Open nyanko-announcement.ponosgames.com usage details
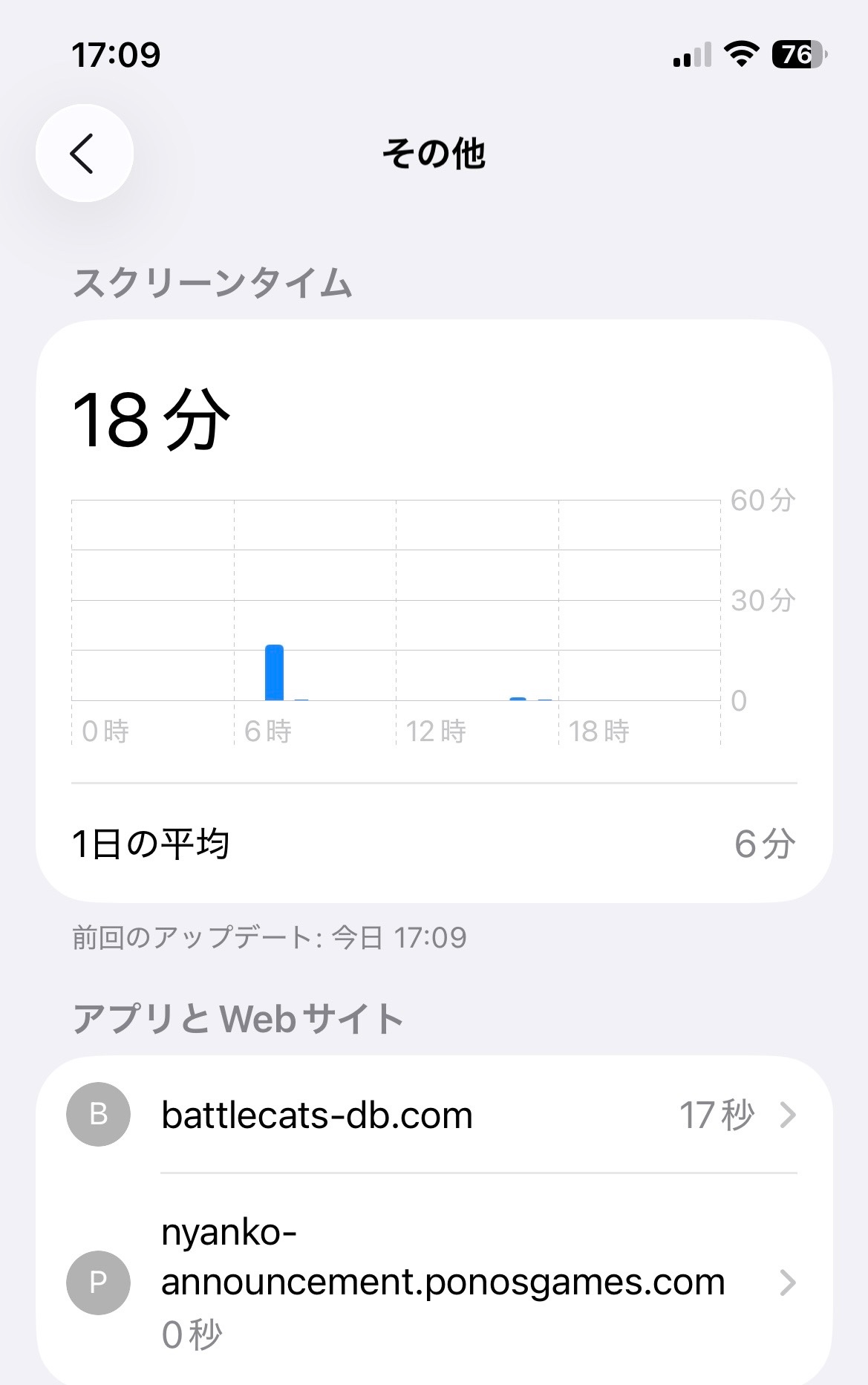 433,1282
